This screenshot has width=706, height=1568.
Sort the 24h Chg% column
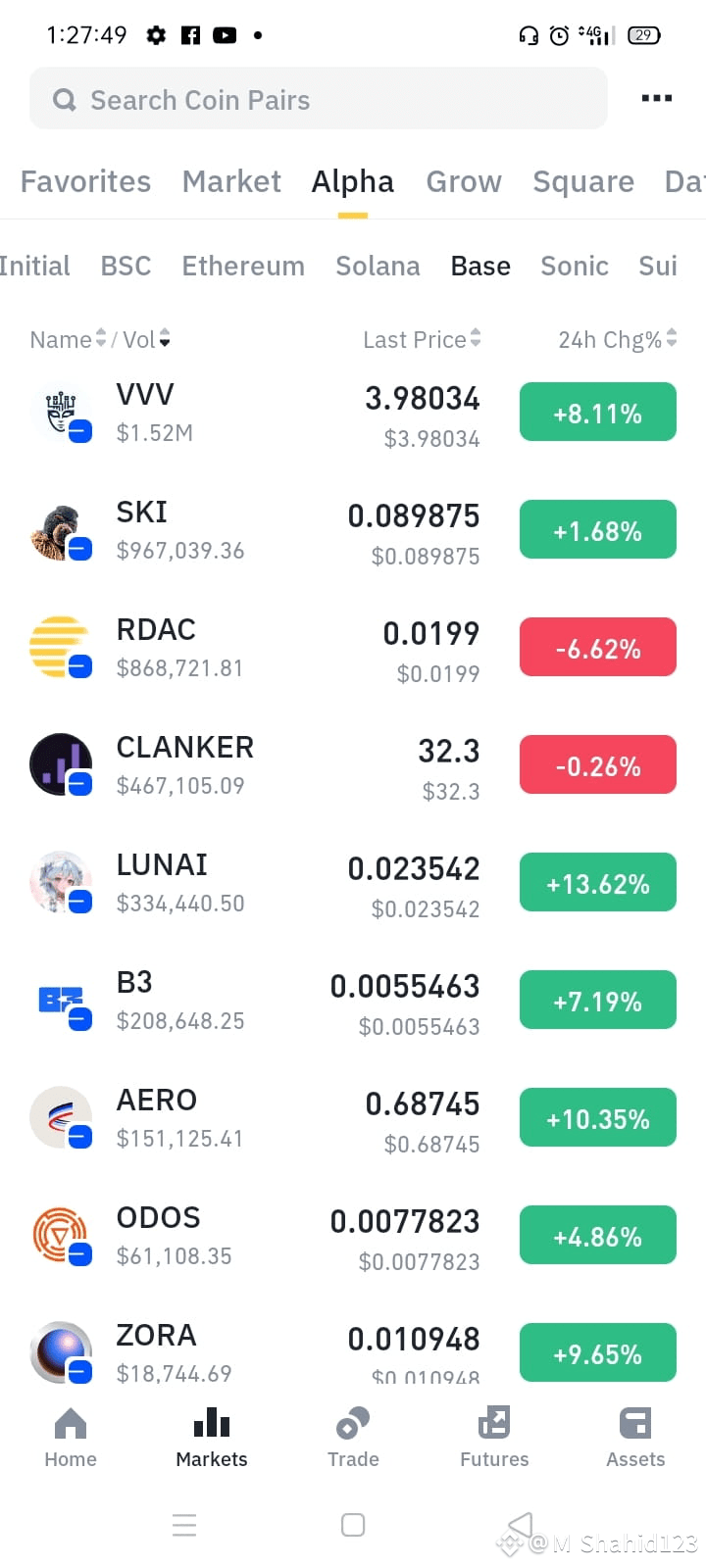(x=671, y=339)
